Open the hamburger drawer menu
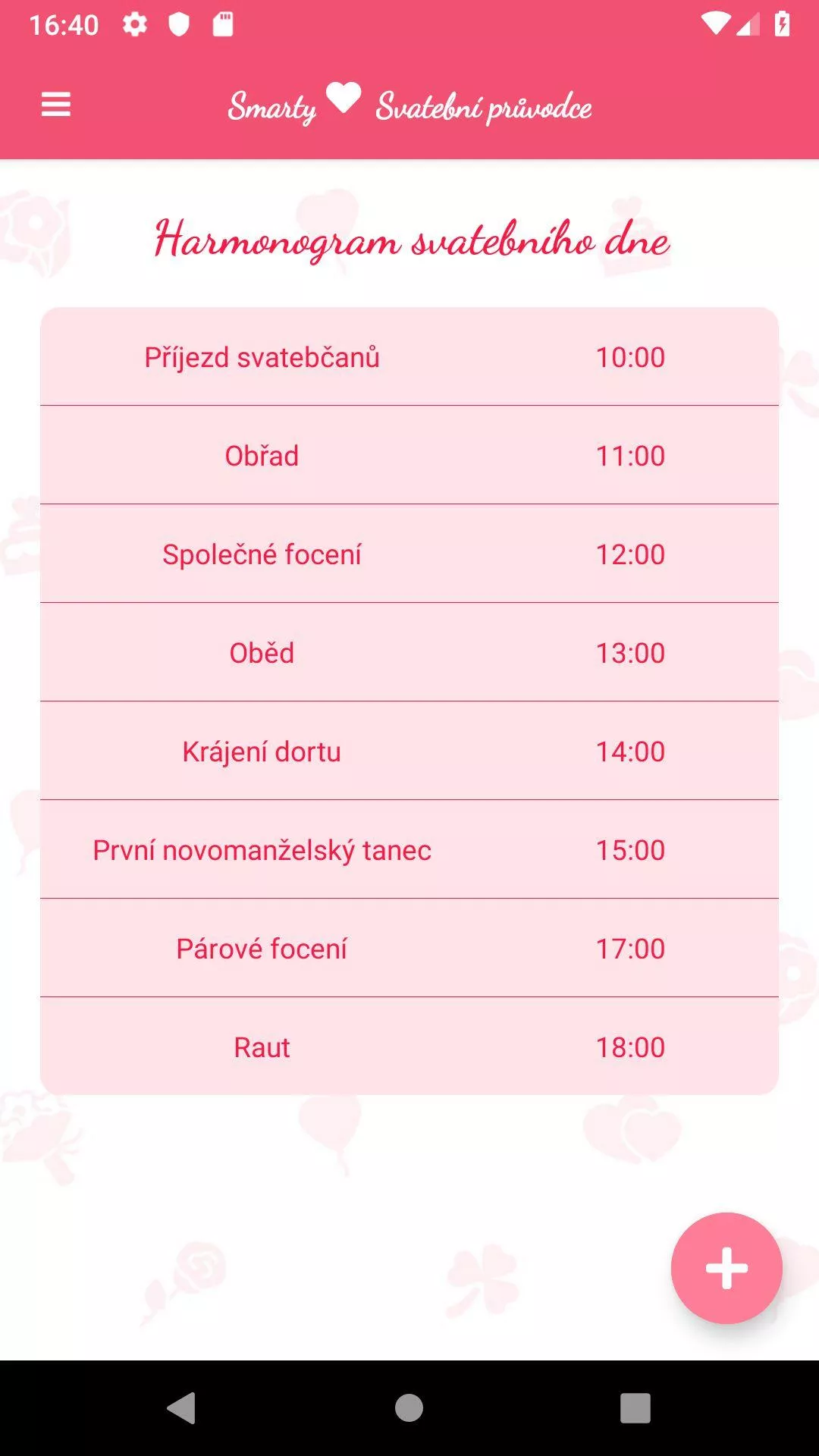Viewport: 819px width, 1456px height. point(55,105)
